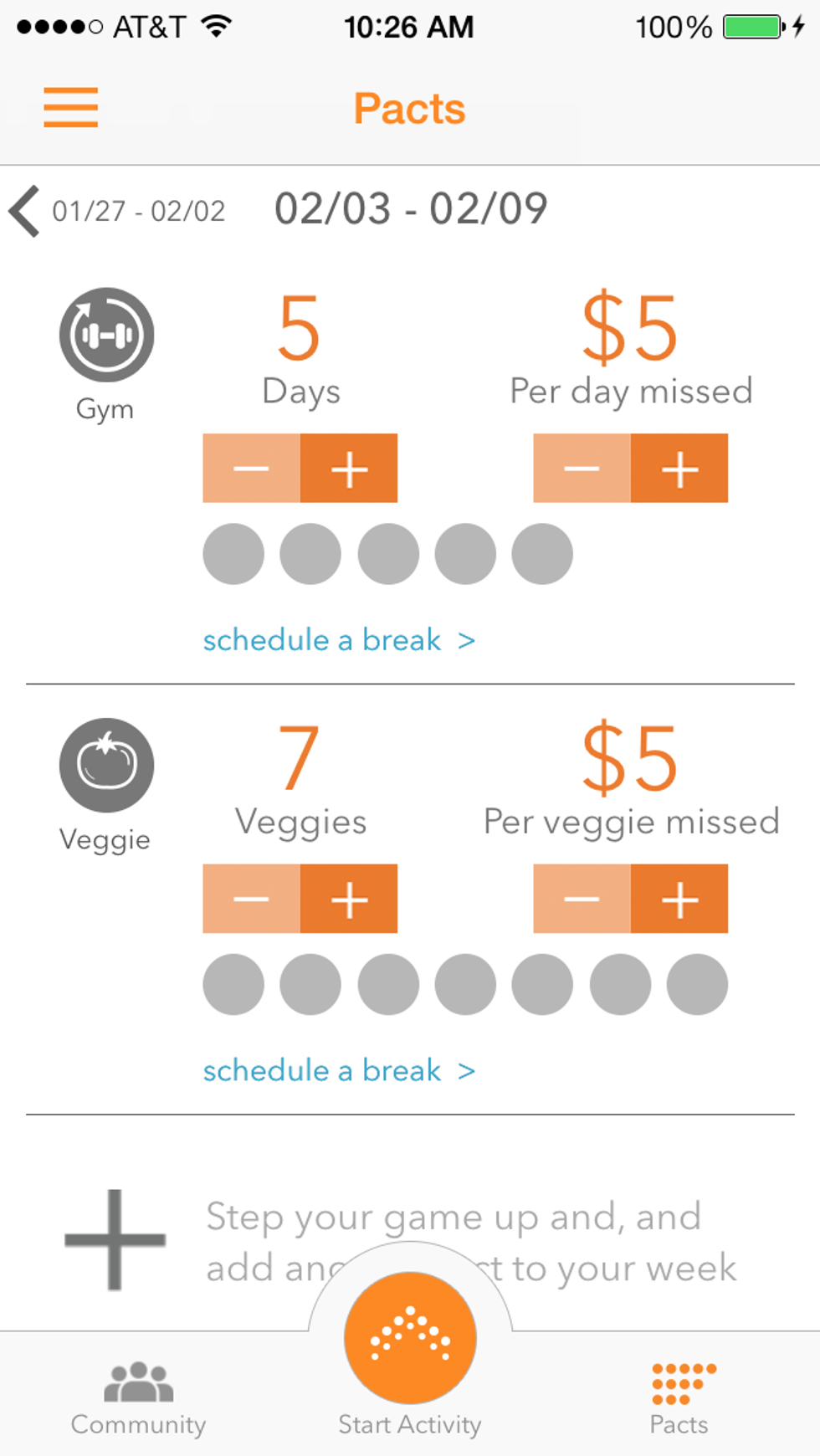Decrease Gym days count
The height and width of the screenshot is (1456, 820).
coord(251,469)
